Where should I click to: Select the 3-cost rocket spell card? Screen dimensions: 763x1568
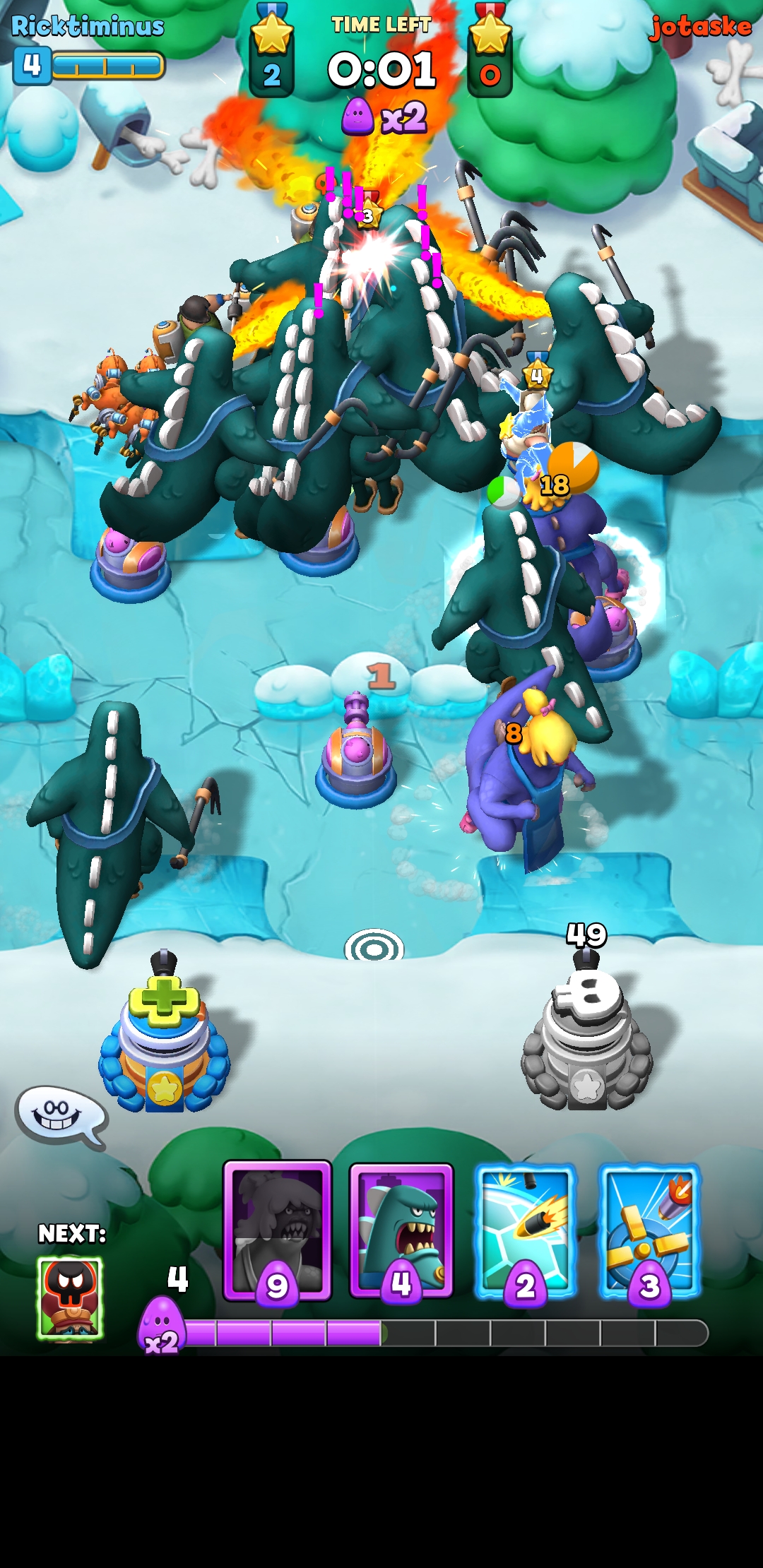point(650,1233)
